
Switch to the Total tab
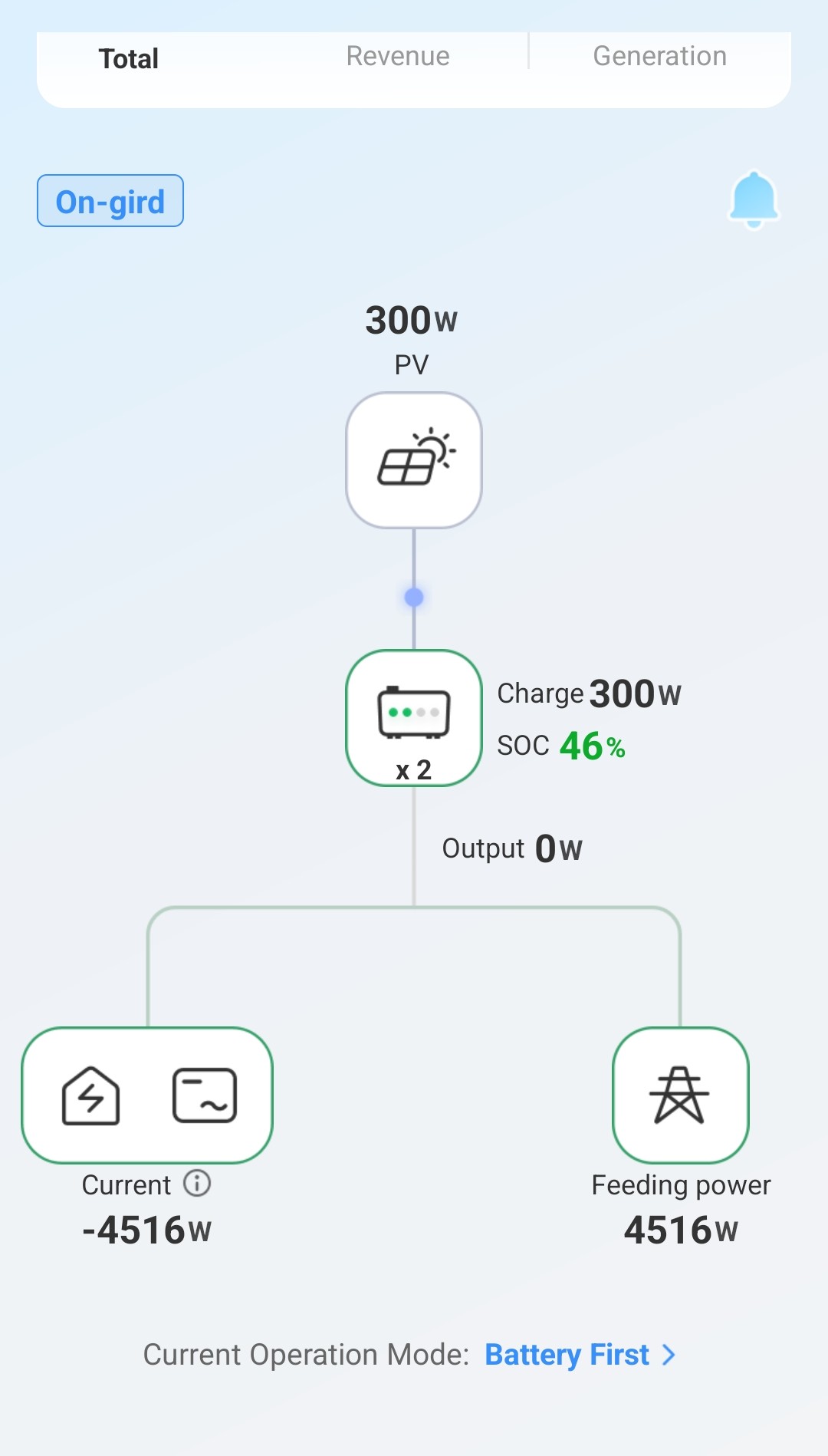[128, 58]
